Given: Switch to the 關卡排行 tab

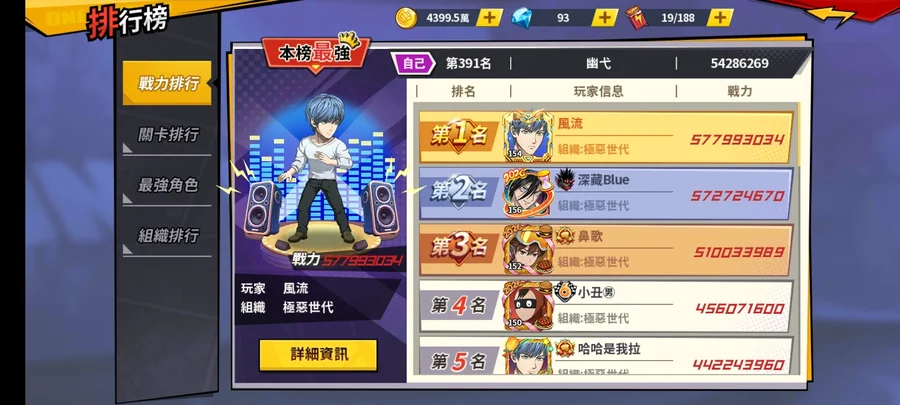Looking at the screenshot, I should [167, 135].
